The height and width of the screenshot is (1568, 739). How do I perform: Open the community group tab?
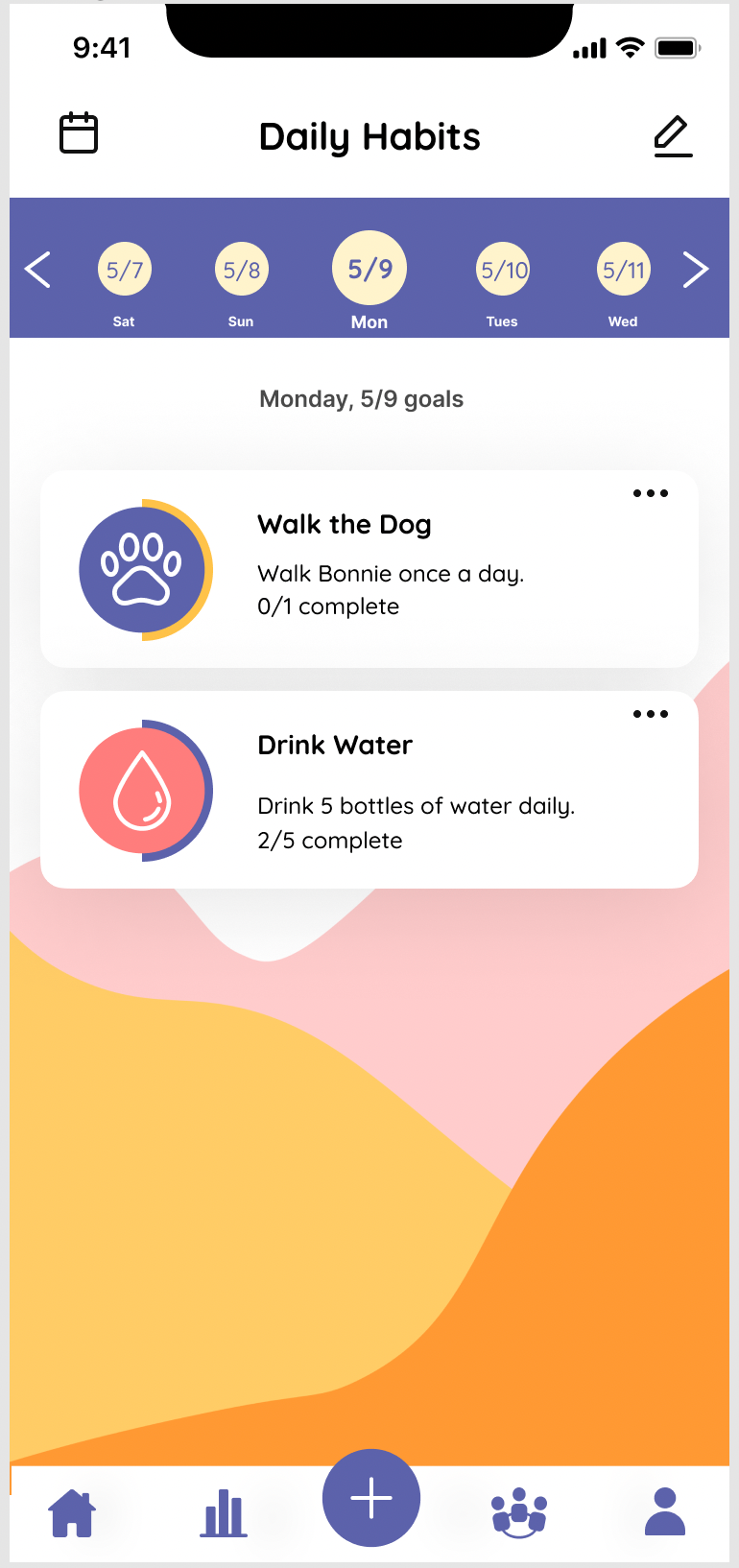[x=519, y=1513]
